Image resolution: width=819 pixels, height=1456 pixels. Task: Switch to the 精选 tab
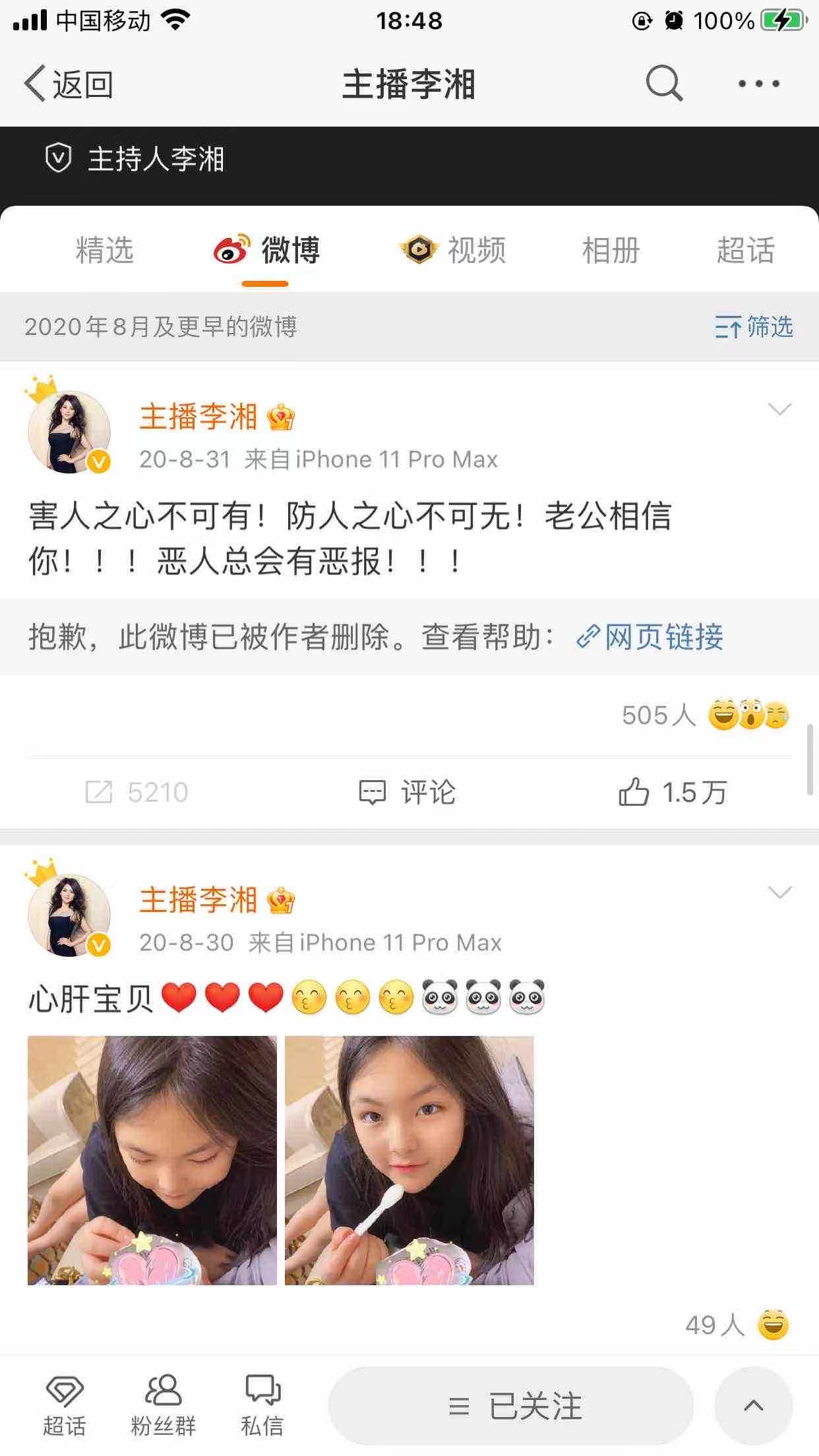[x=105, y=251]
